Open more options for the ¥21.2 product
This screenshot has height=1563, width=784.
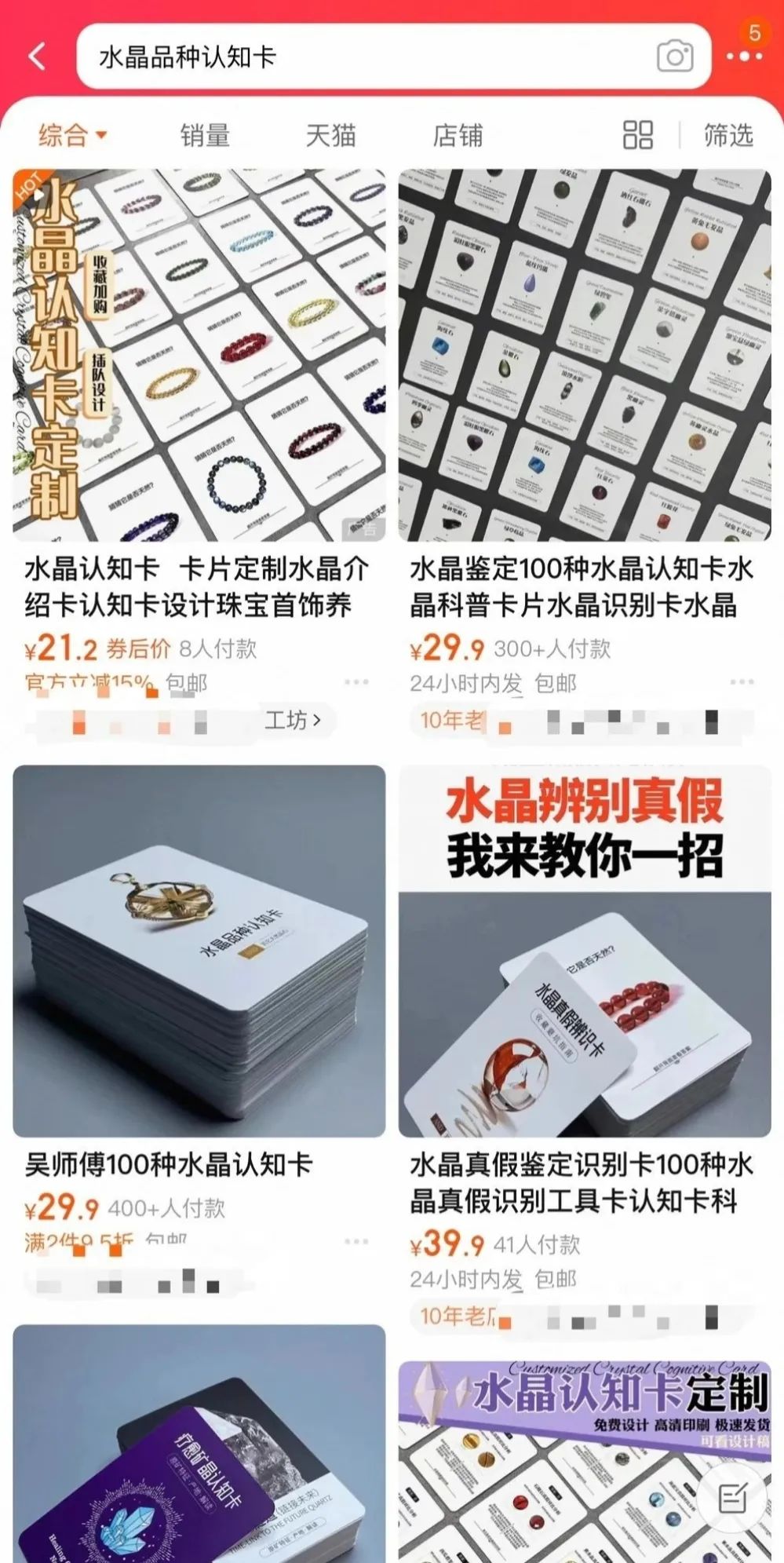click(x=356, y=682)
